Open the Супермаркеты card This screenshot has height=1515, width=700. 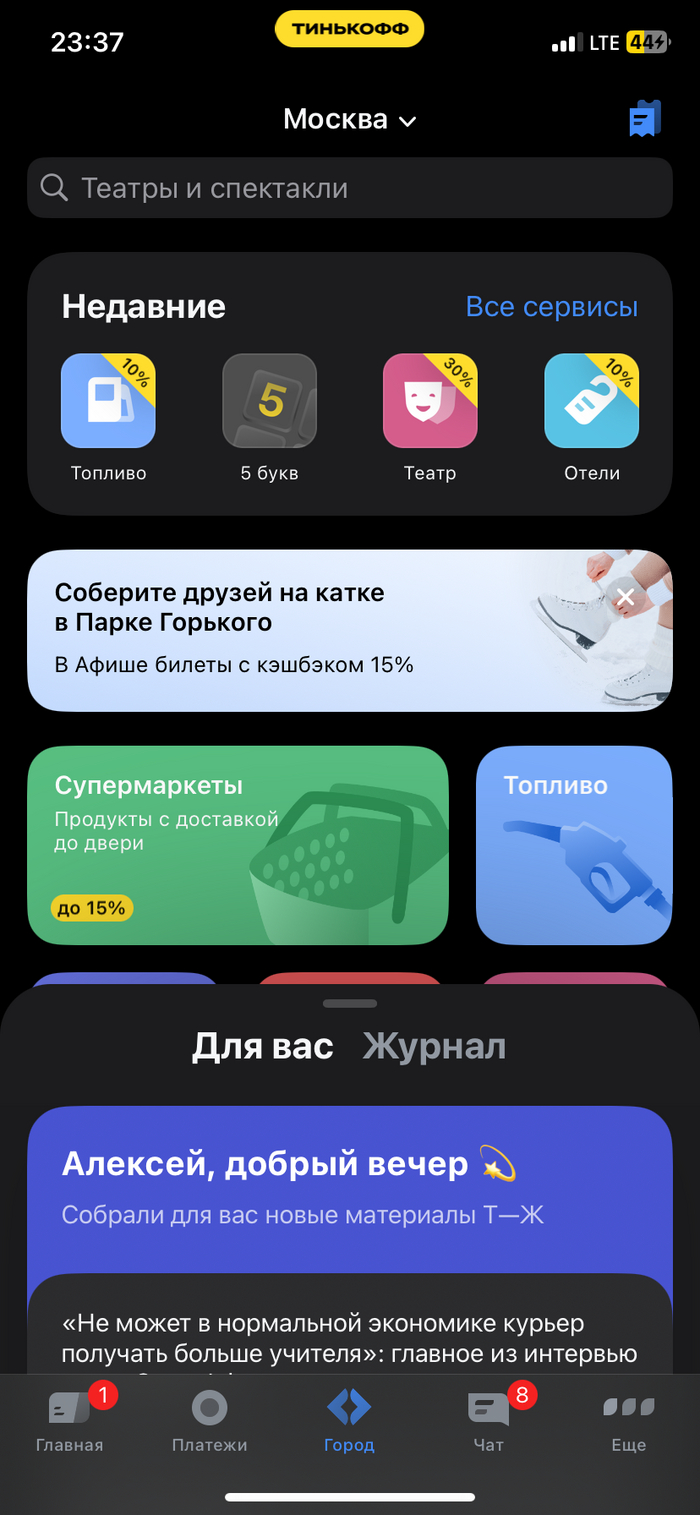(237, 845)
